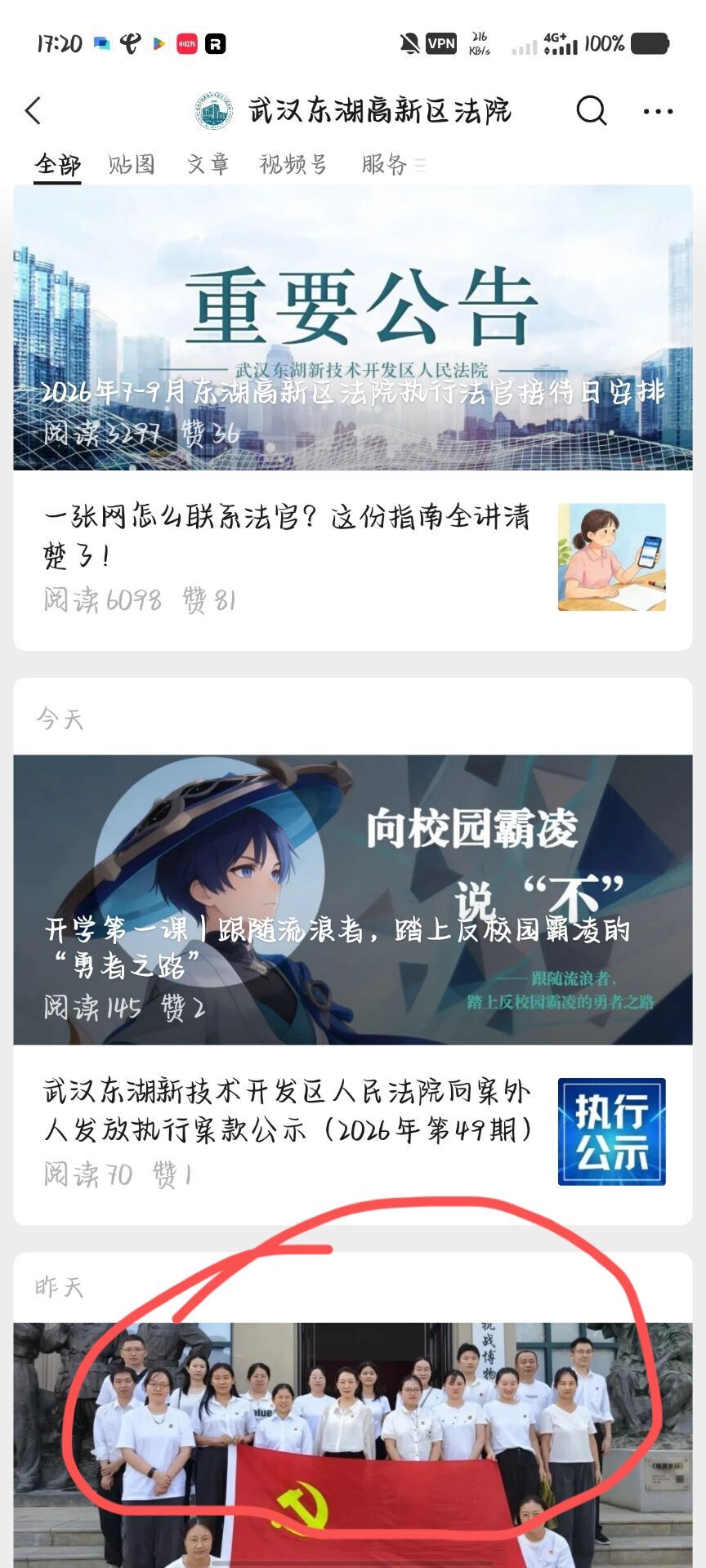This screenshot has height=1568, width=706.
Task: Switch to the 贴图 tab
Action: 132,165
